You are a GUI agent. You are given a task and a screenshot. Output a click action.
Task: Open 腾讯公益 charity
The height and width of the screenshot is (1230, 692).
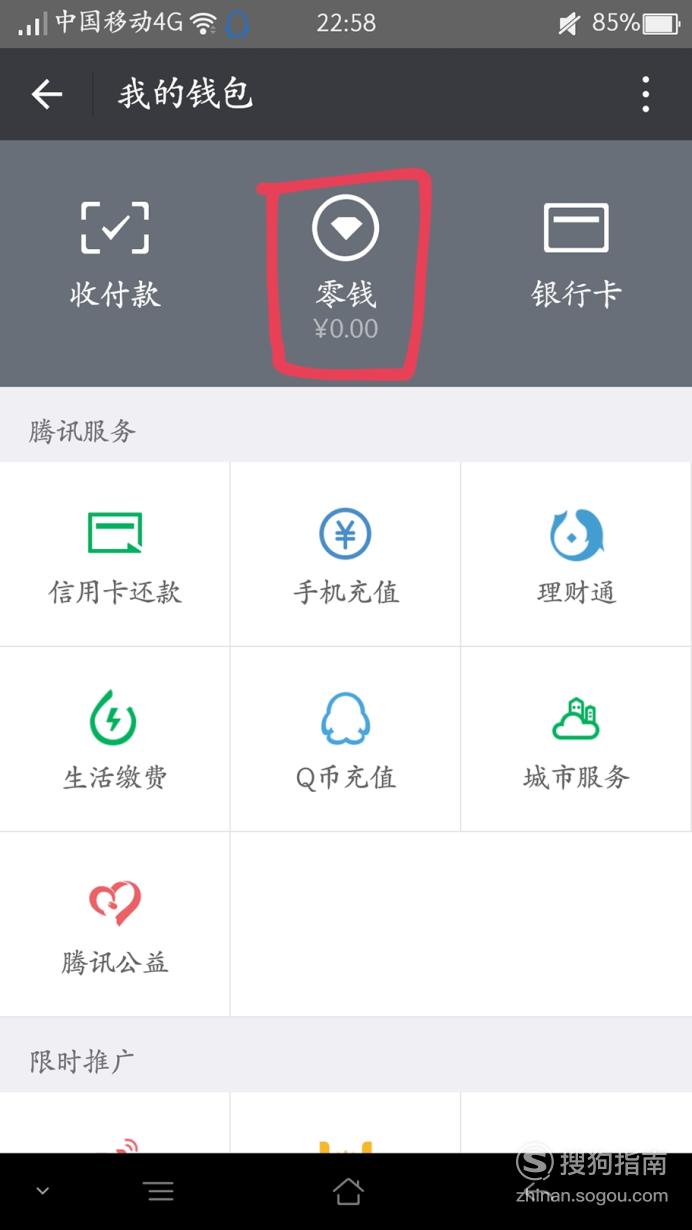(115, 925)
